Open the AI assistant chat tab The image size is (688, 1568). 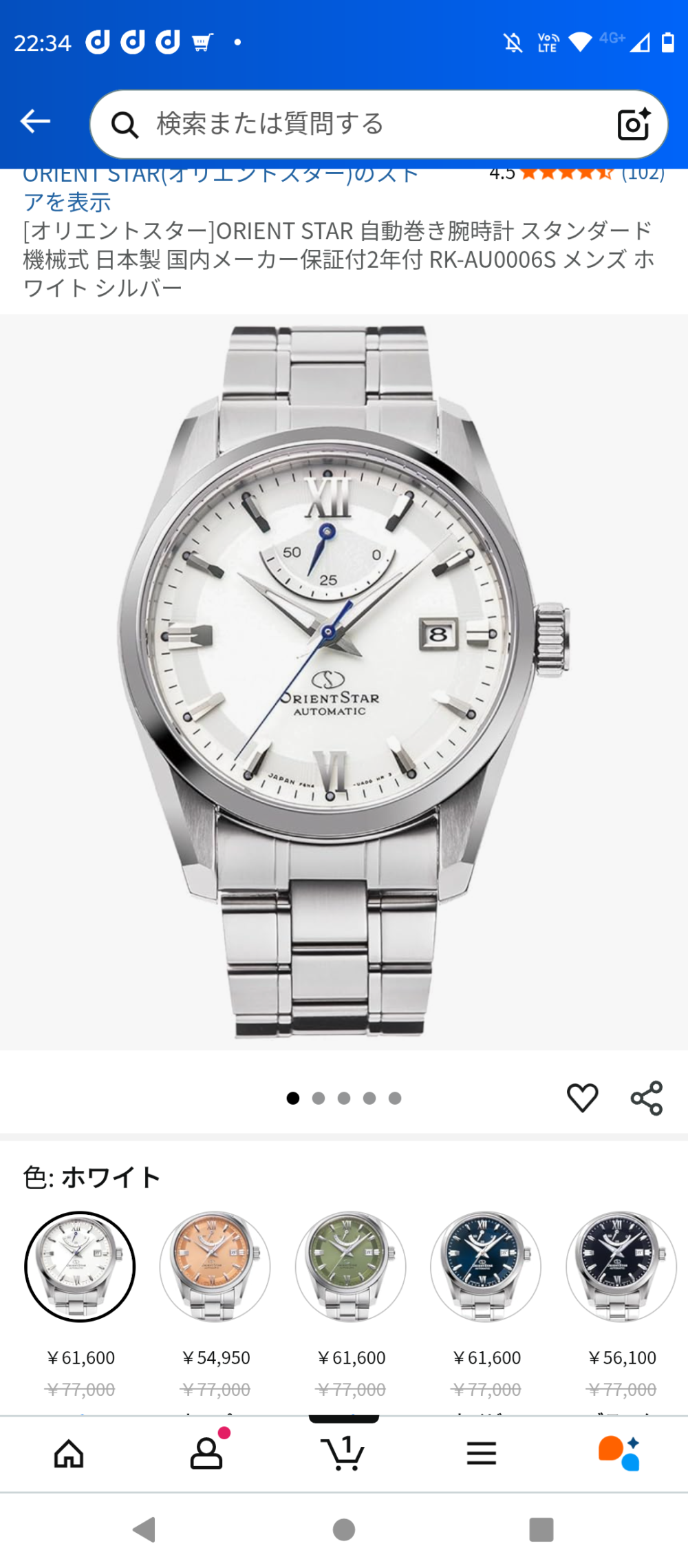pos(619,1453)
